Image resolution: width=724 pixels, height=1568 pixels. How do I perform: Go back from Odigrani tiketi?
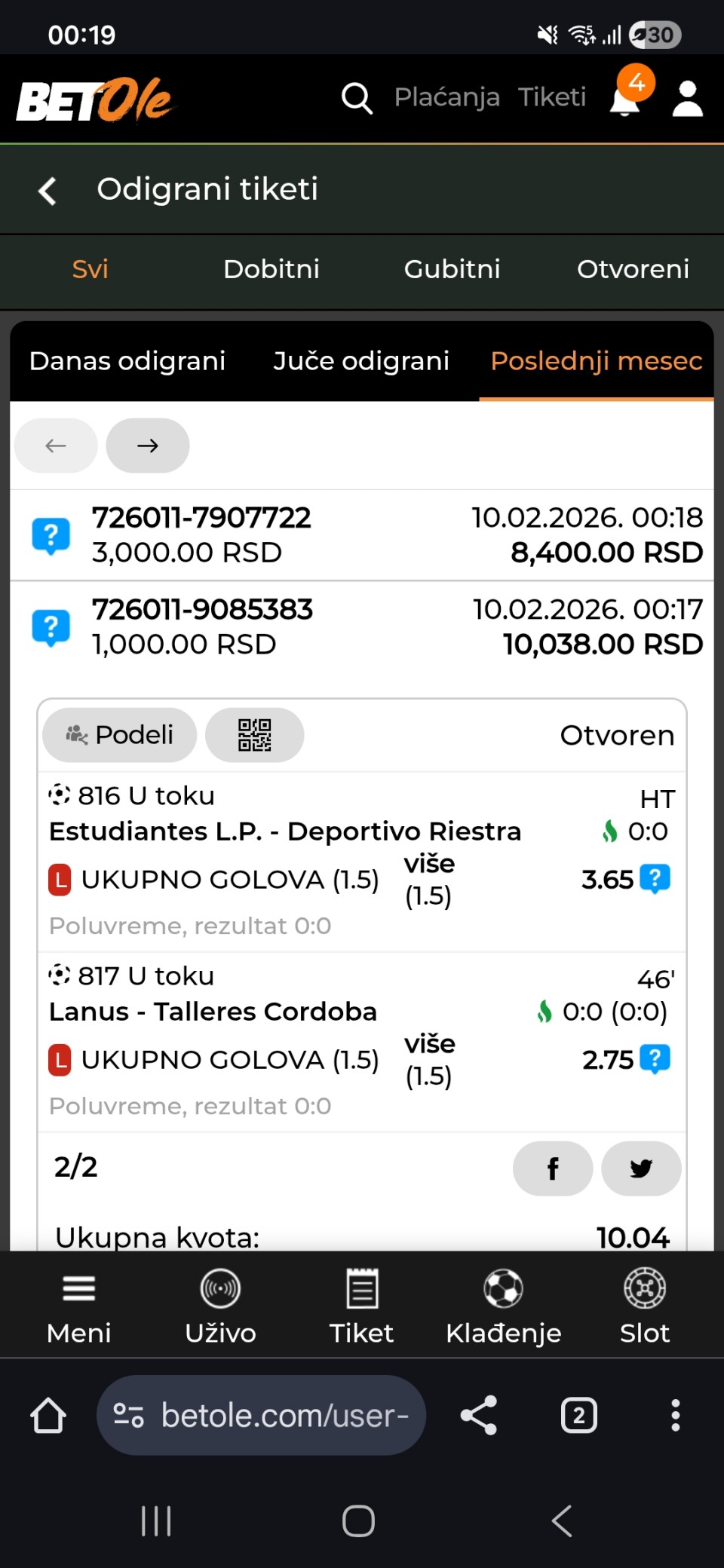[48, 190]
